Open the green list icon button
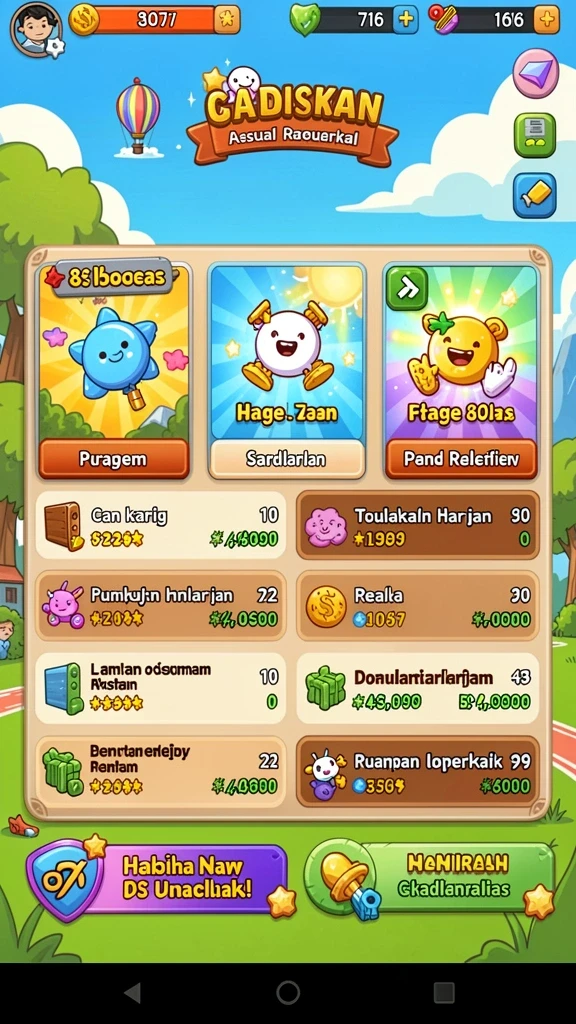576x1024 pixels. tap(535, 135)
